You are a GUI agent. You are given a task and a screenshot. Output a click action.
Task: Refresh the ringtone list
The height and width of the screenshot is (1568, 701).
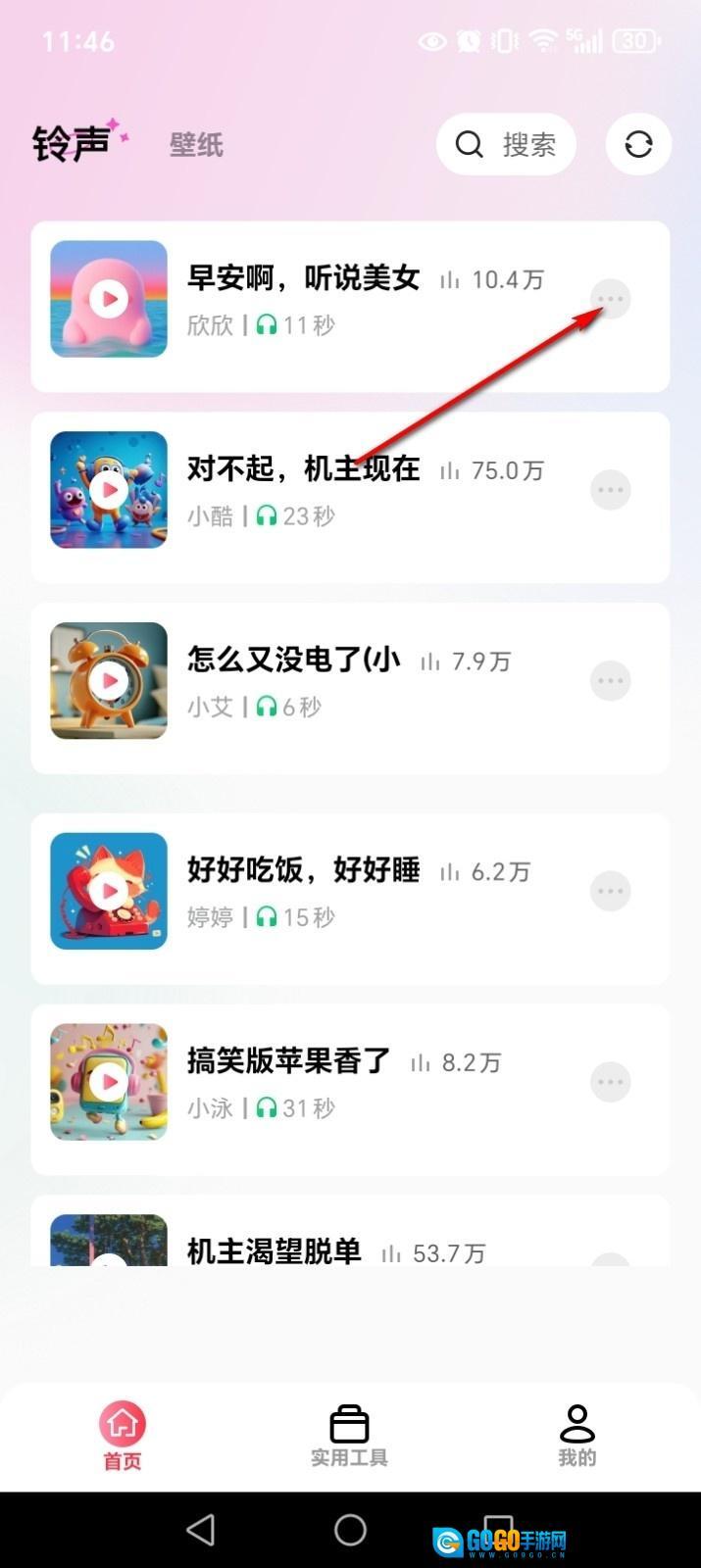point(638,145)
